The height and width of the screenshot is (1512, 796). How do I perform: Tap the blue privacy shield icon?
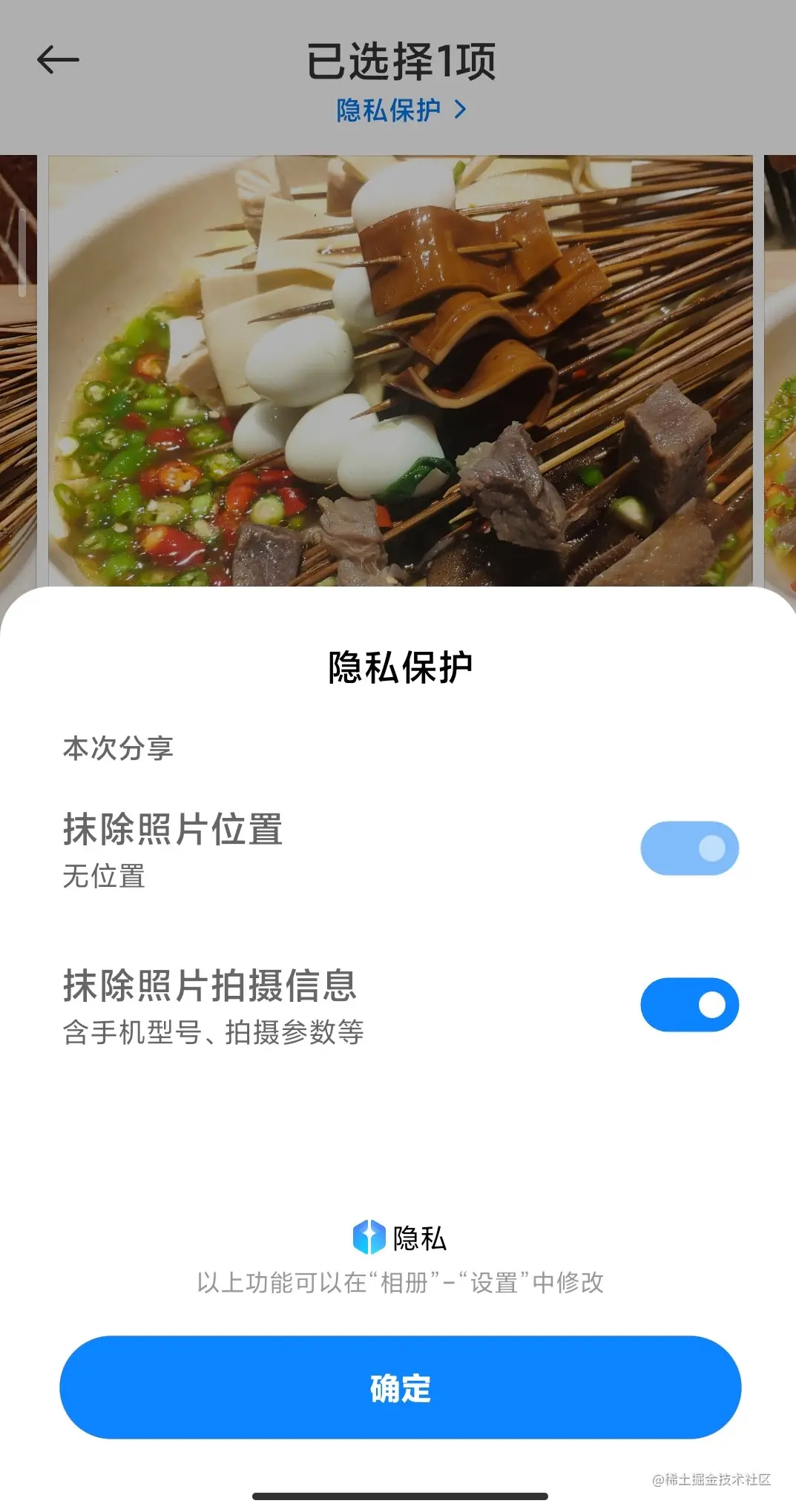tap(368, 1236)
